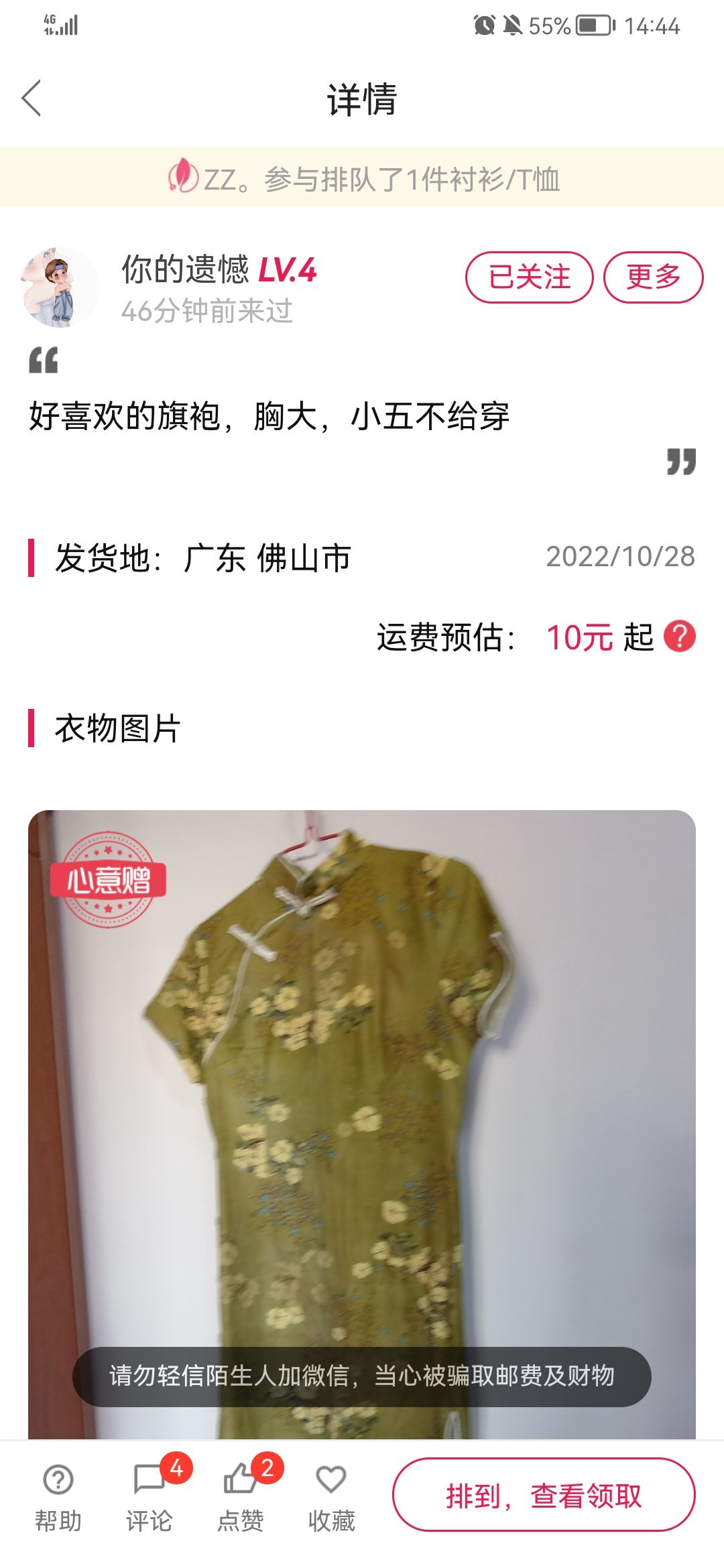Screen dimensions: 724x1568
Task: Tap the shipping fee question mark icon
Action: (x=680, y=637)
